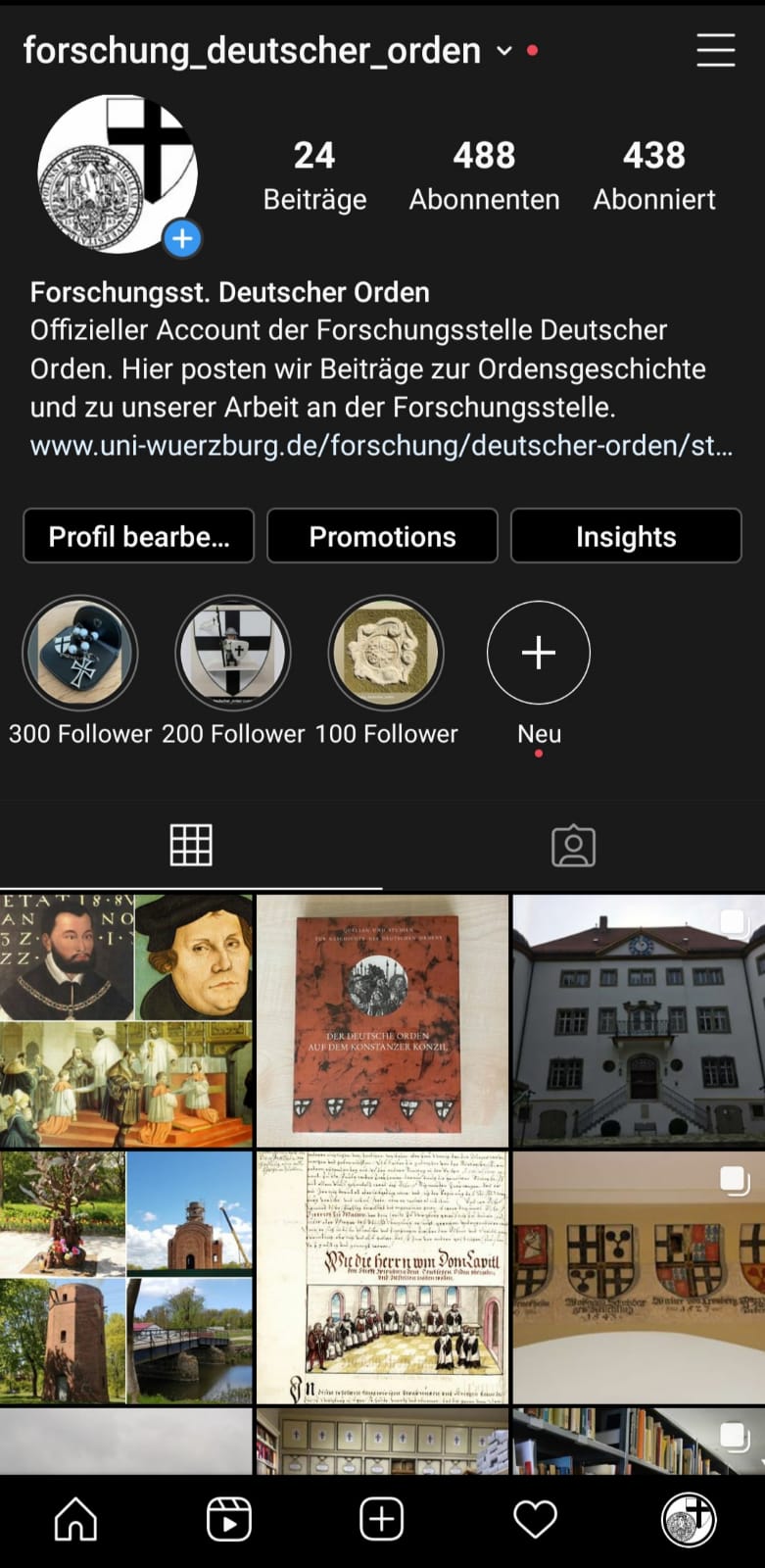View the 488 Abonnenten list

coord(484,175)
